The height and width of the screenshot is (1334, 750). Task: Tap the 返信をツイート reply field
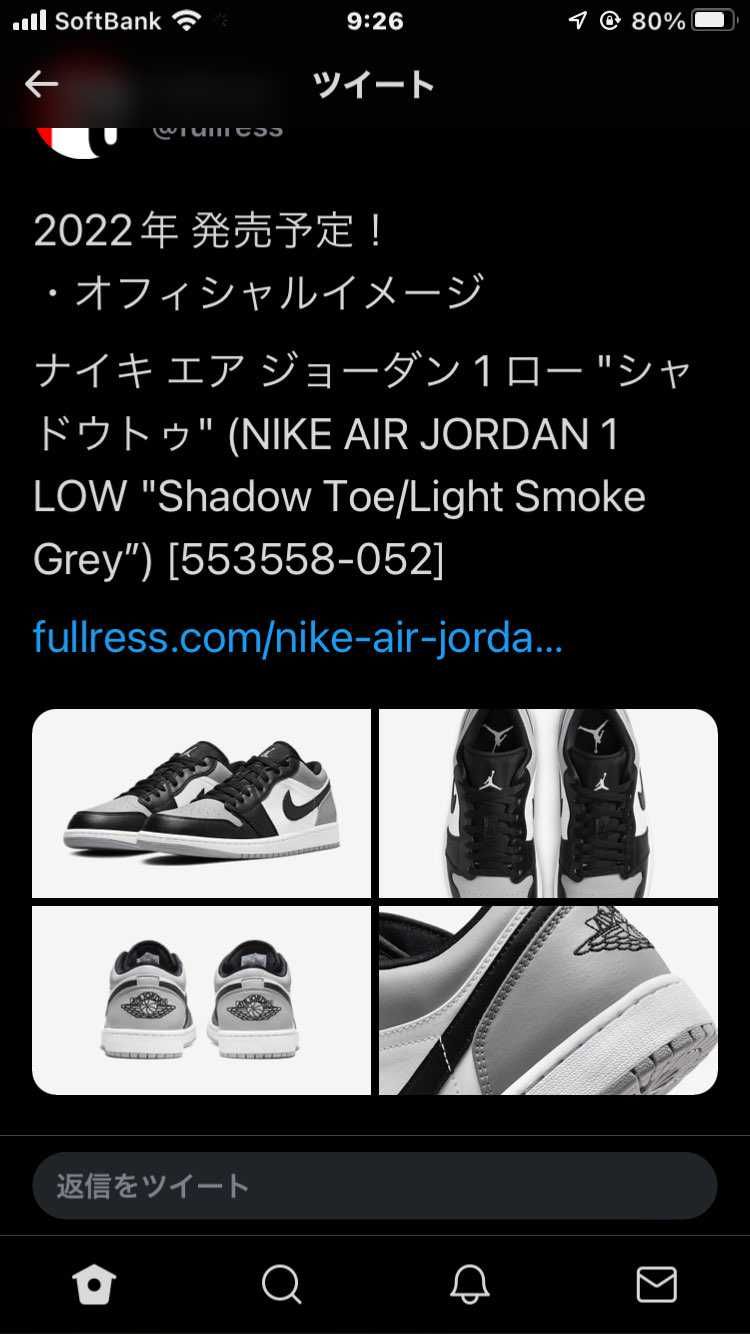pyautogui.click(x=374, y=1186)
